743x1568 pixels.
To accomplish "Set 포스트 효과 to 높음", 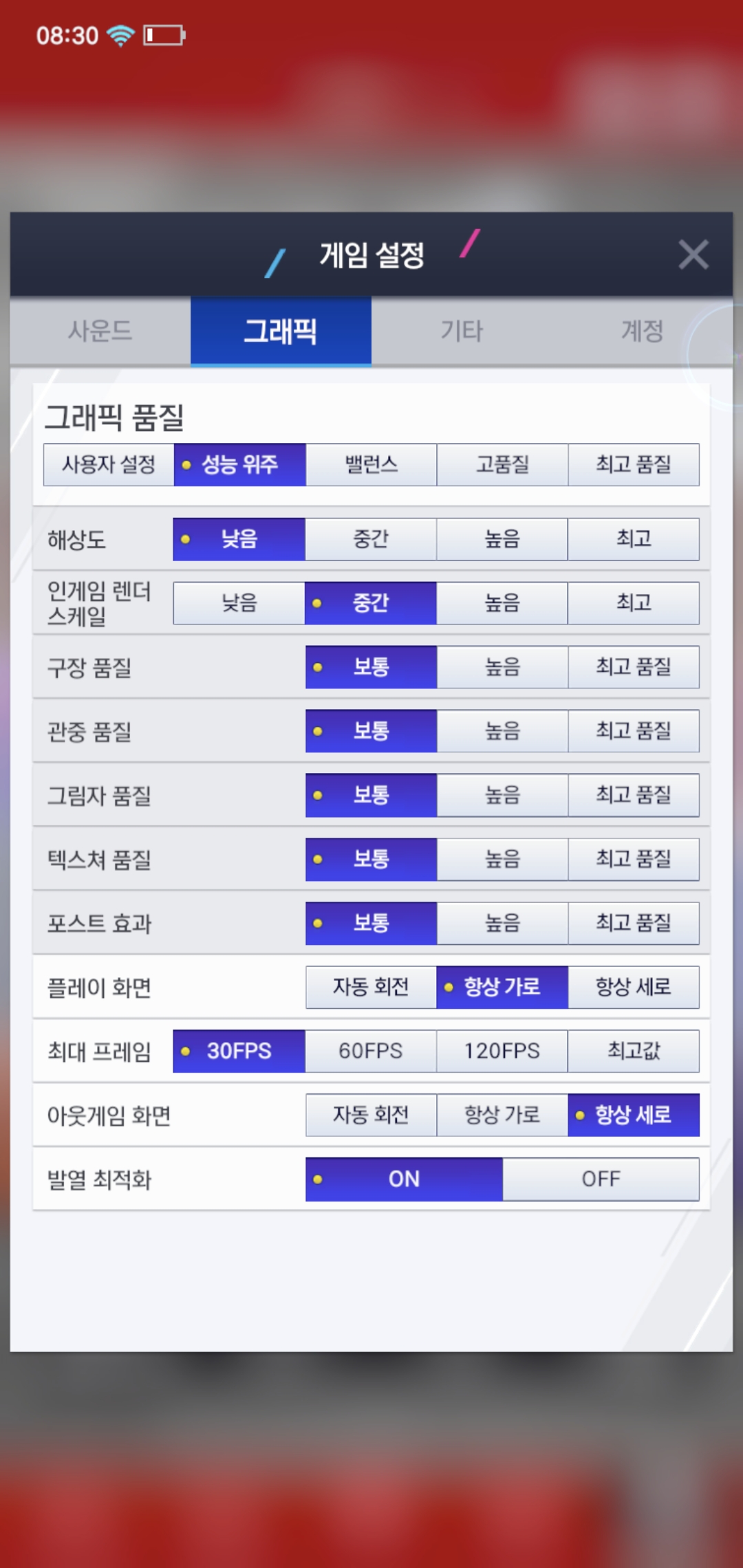I will (502, 923).
